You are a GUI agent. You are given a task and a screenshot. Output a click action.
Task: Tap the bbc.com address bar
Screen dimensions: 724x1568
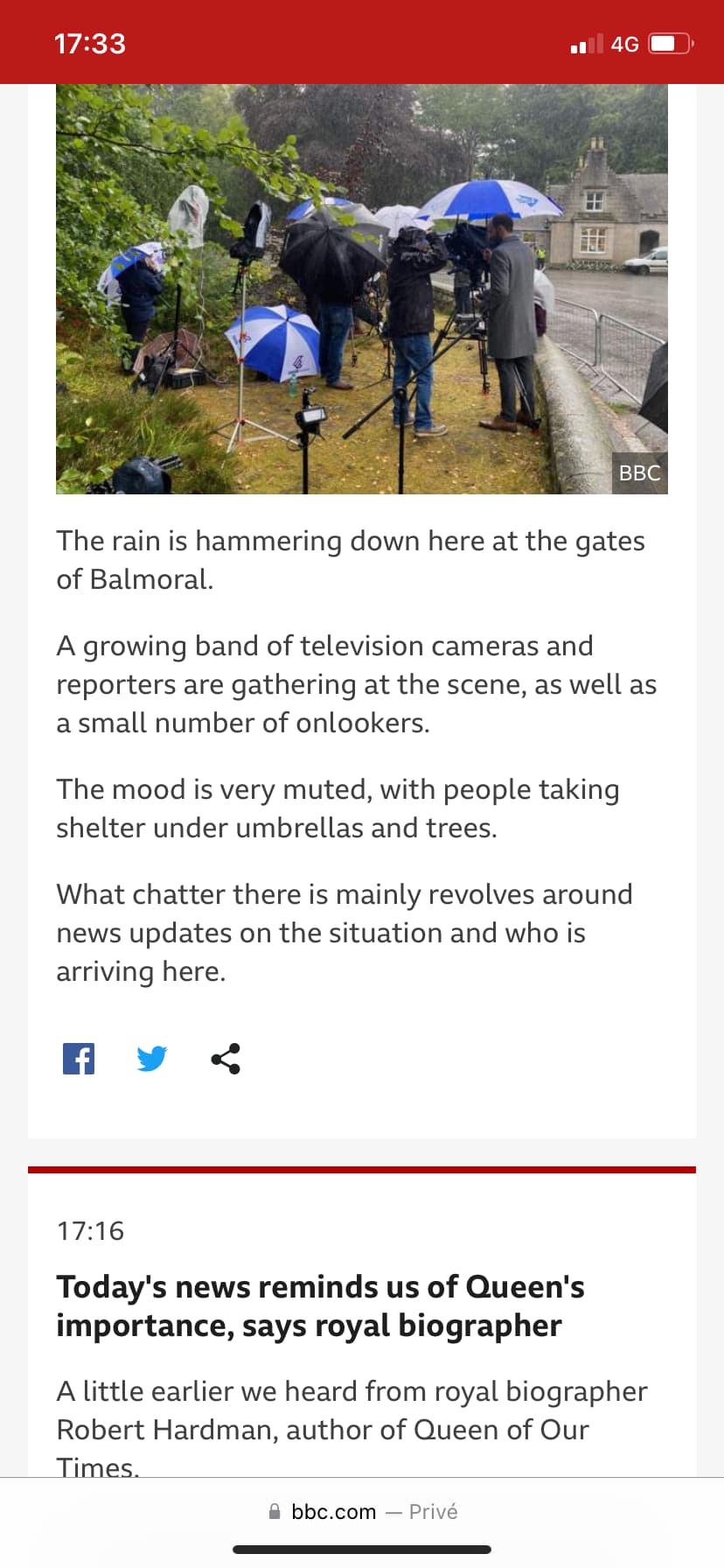coord(362,1511)
